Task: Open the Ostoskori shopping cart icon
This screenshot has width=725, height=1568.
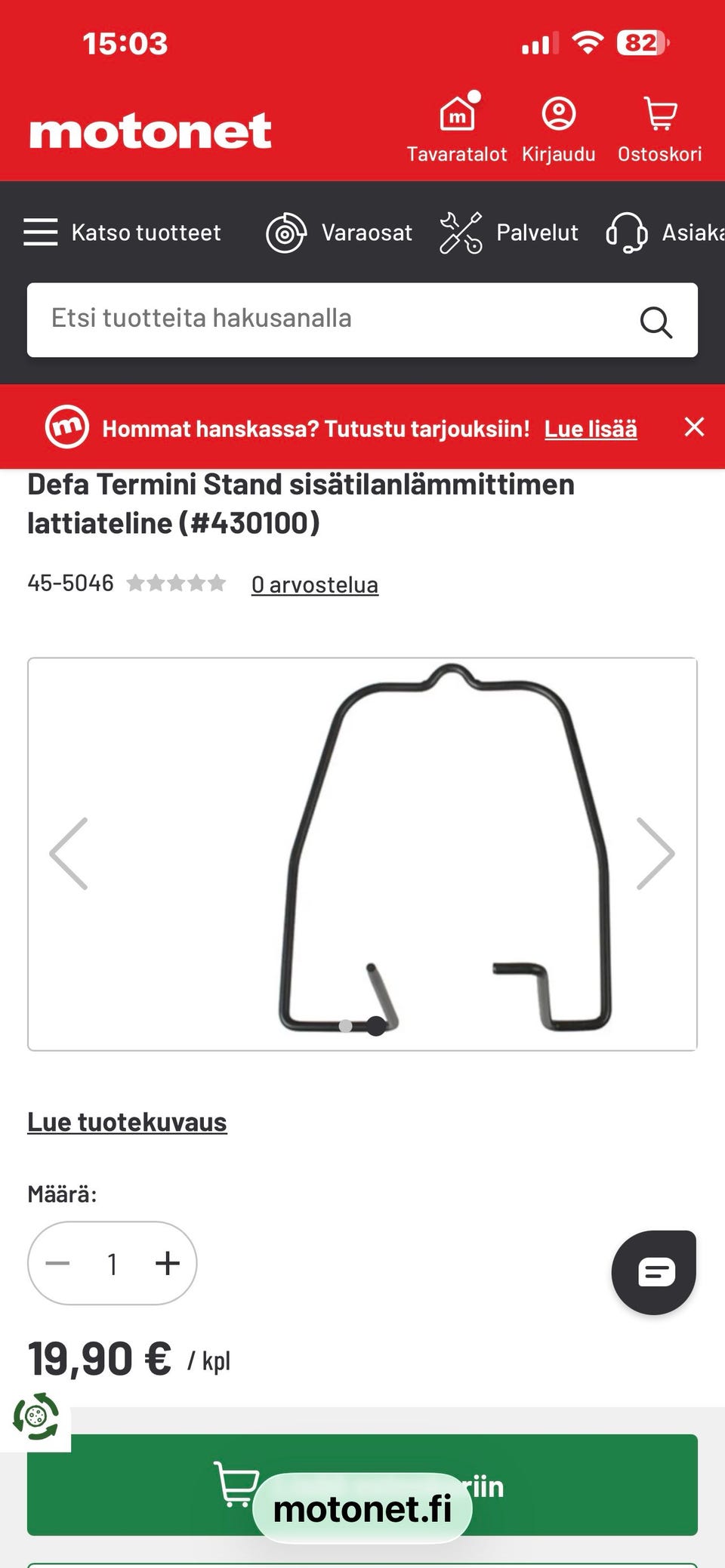Action: [x=659, y=113]
